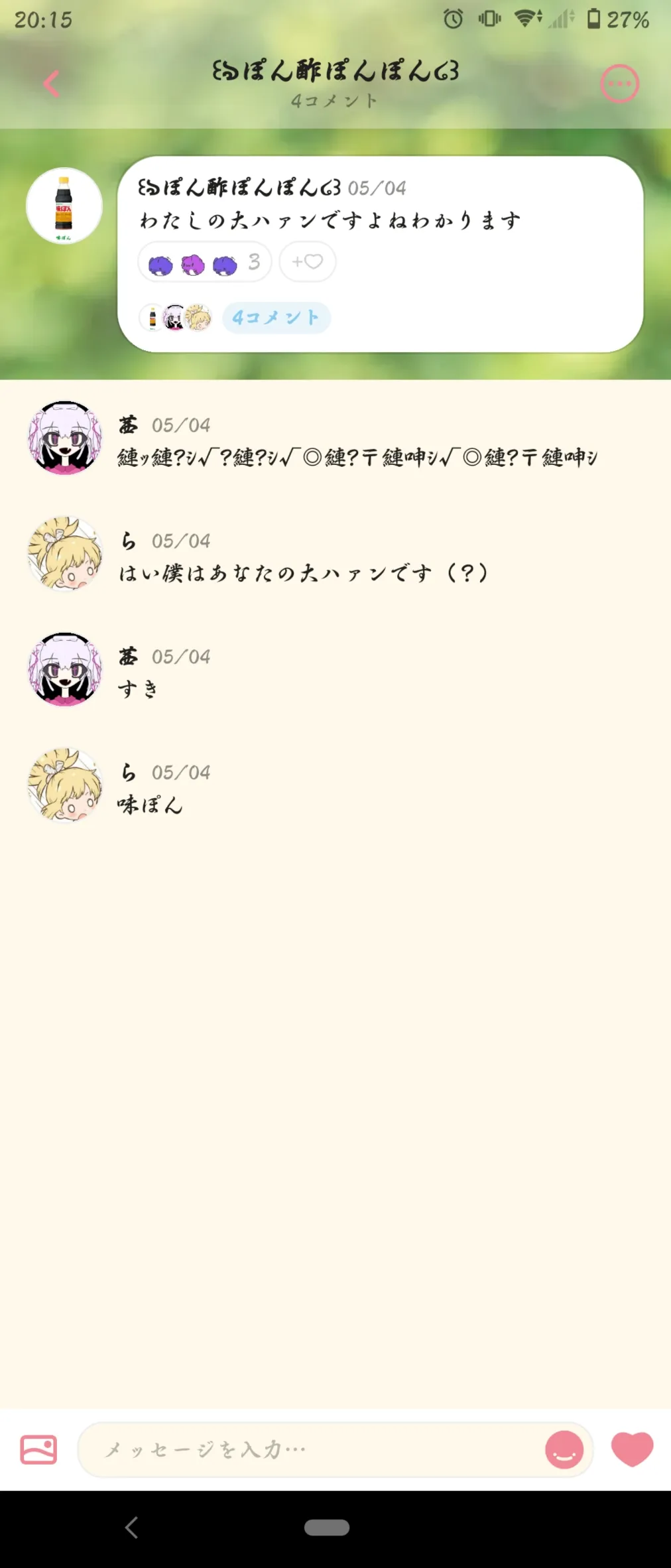The height and width of the screenshot is (1568, 671).
Task: Go back using the pink arrow
Action: [x=52, y=84]
